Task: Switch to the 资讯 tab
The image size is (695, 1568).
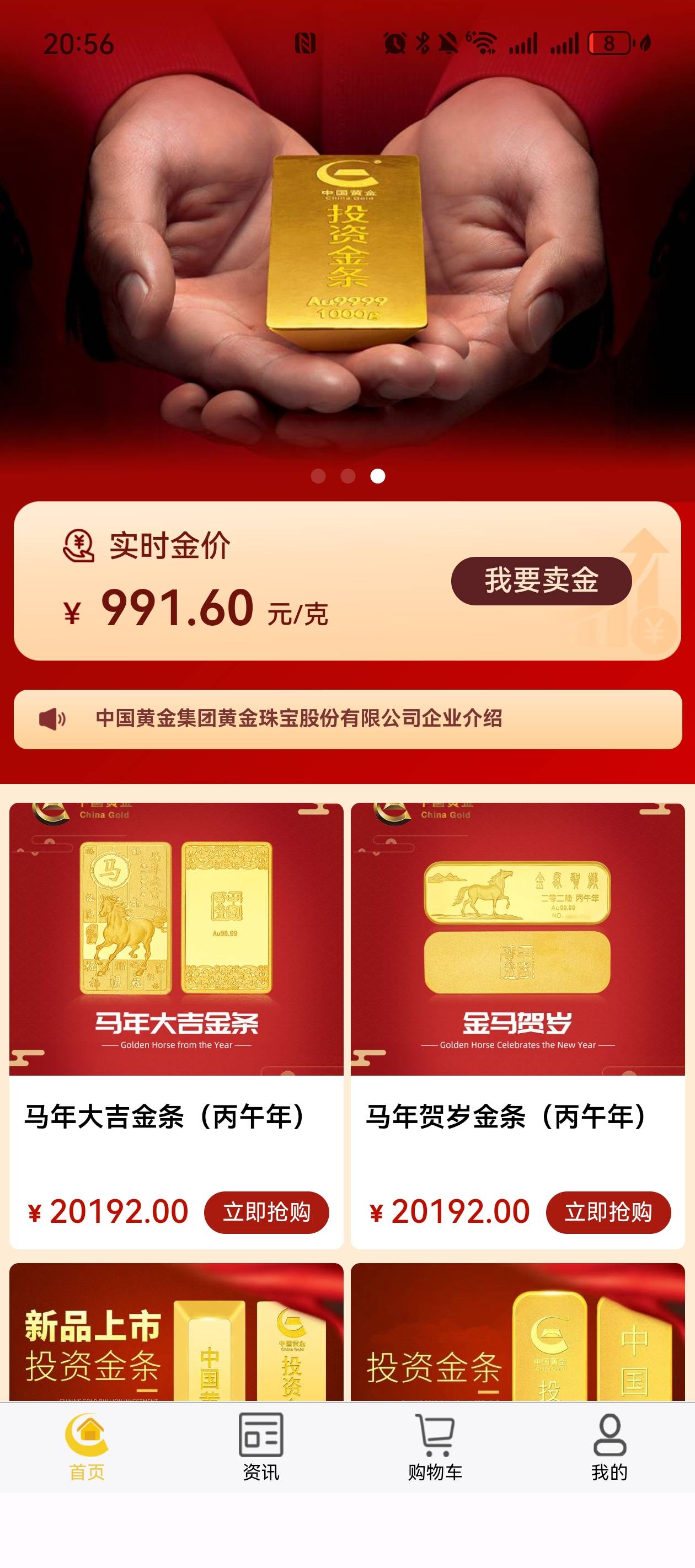Action: pyautogui.click(x=261, y=1447)
